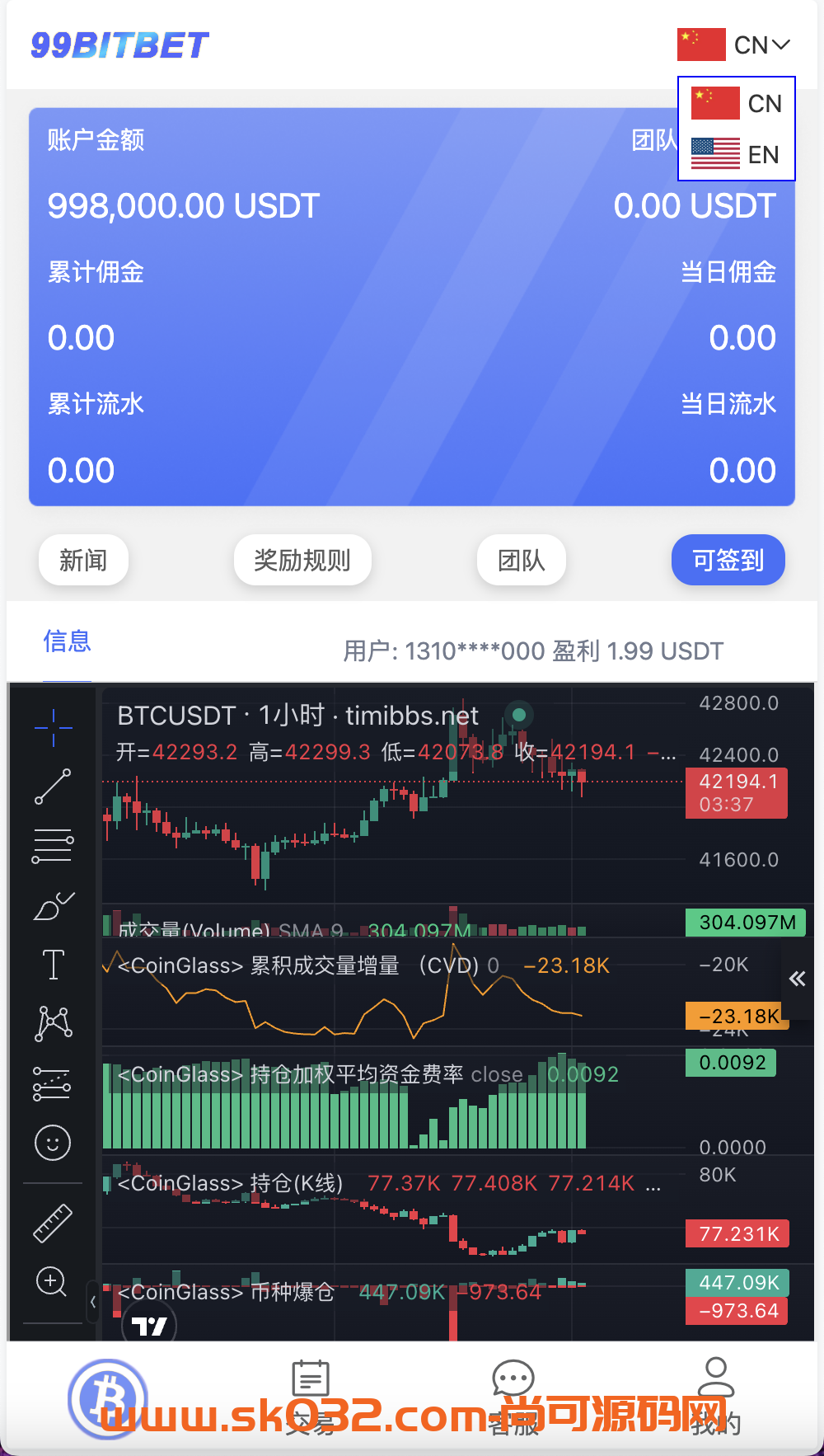Switch to the 信息 tab

tap(67, 641)
